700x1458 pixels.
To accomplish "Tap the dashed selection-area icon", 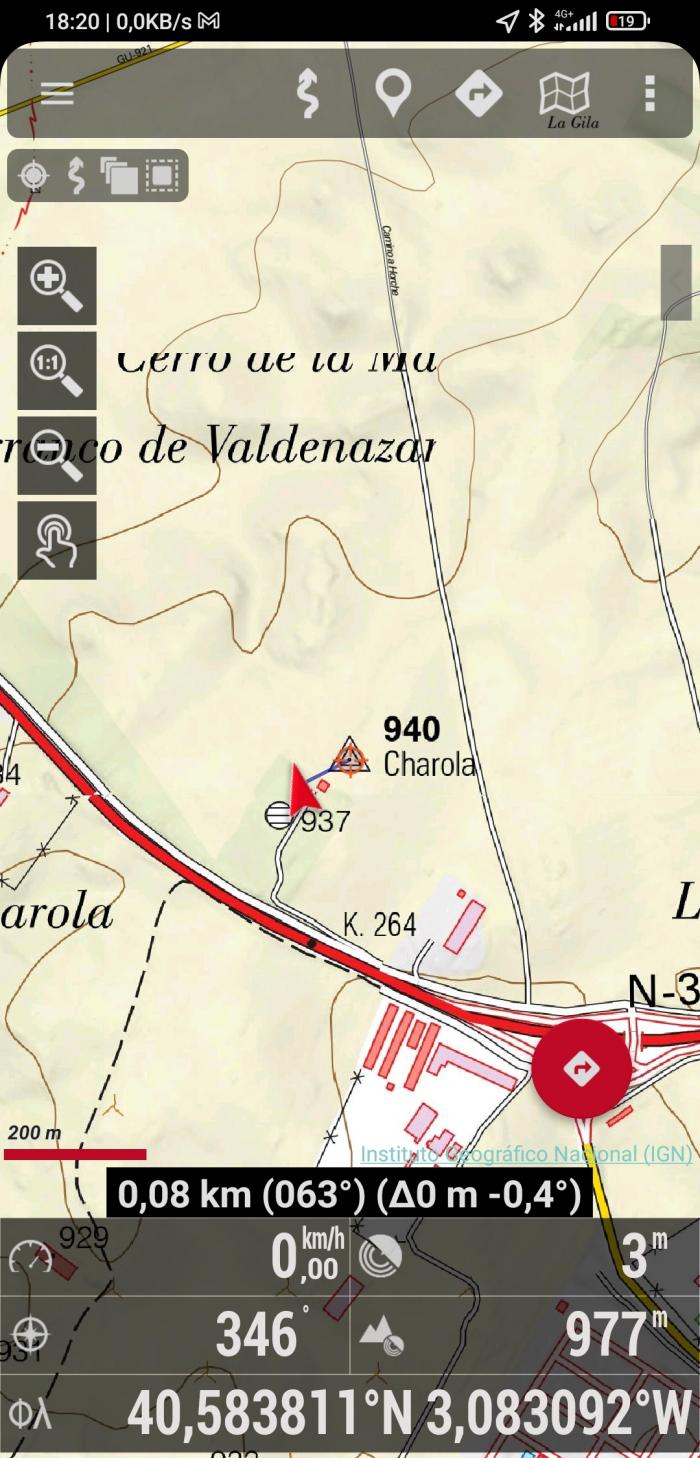I will click(x=162, y=176).
